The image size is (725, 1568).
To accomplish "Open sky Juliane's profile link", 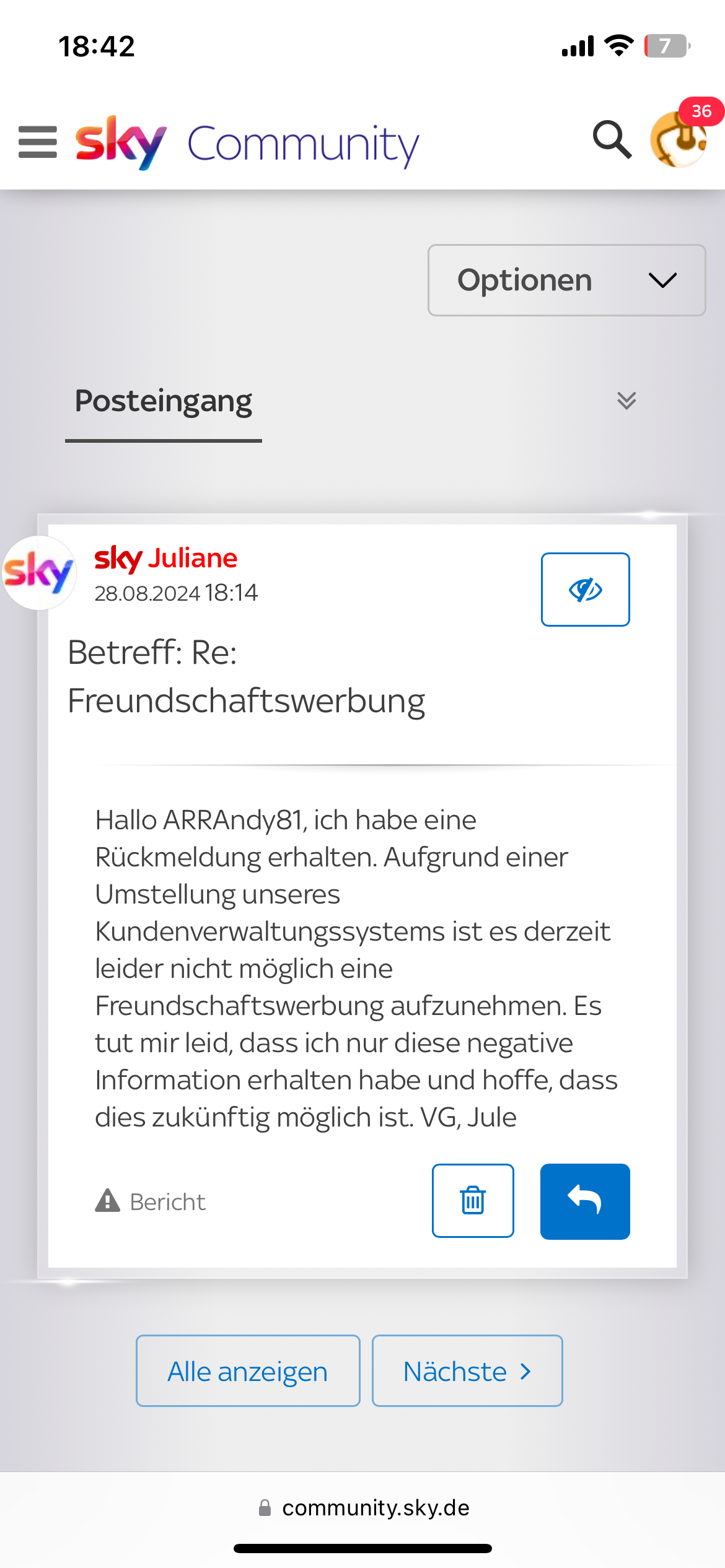I will [x=165, y=558].
